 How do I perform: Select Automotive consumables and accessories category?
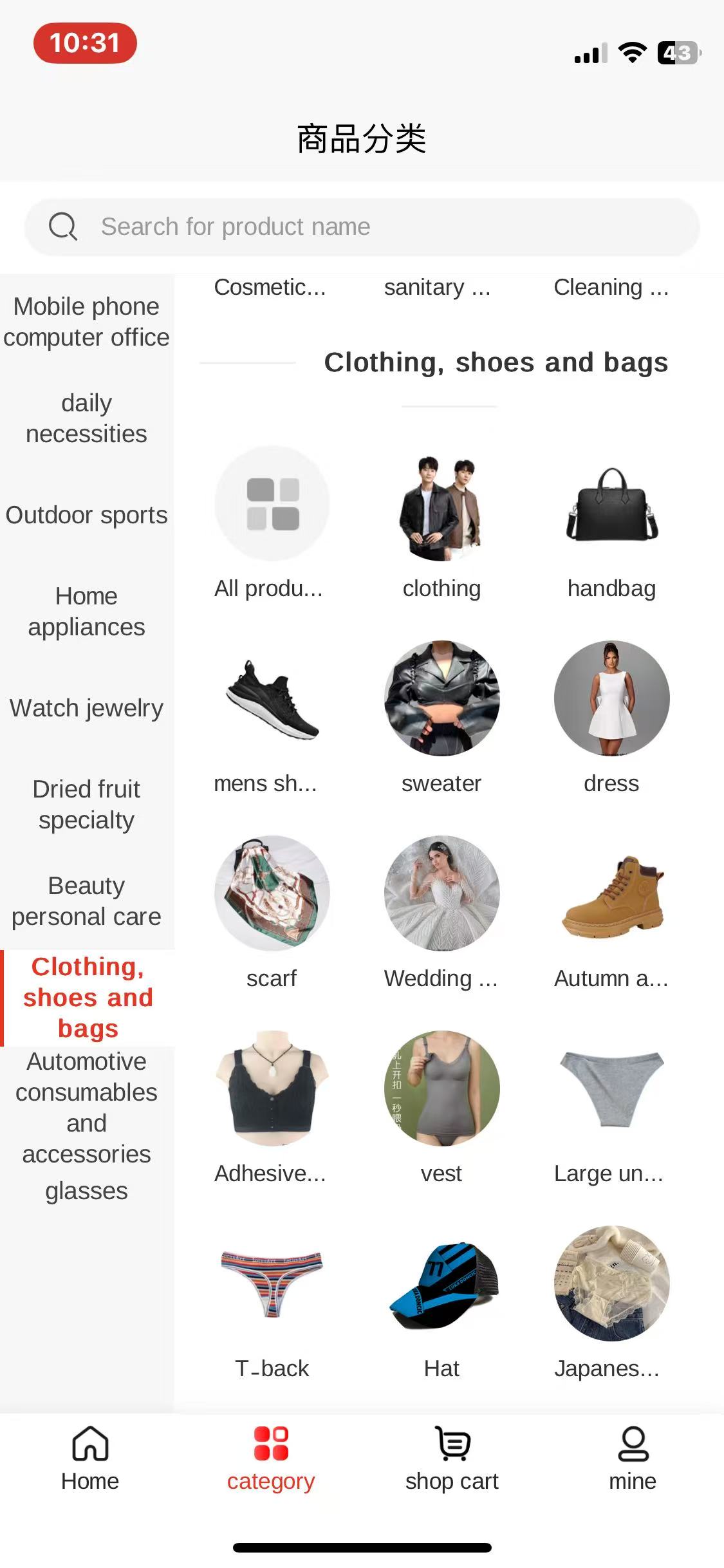pos(86,1107)
